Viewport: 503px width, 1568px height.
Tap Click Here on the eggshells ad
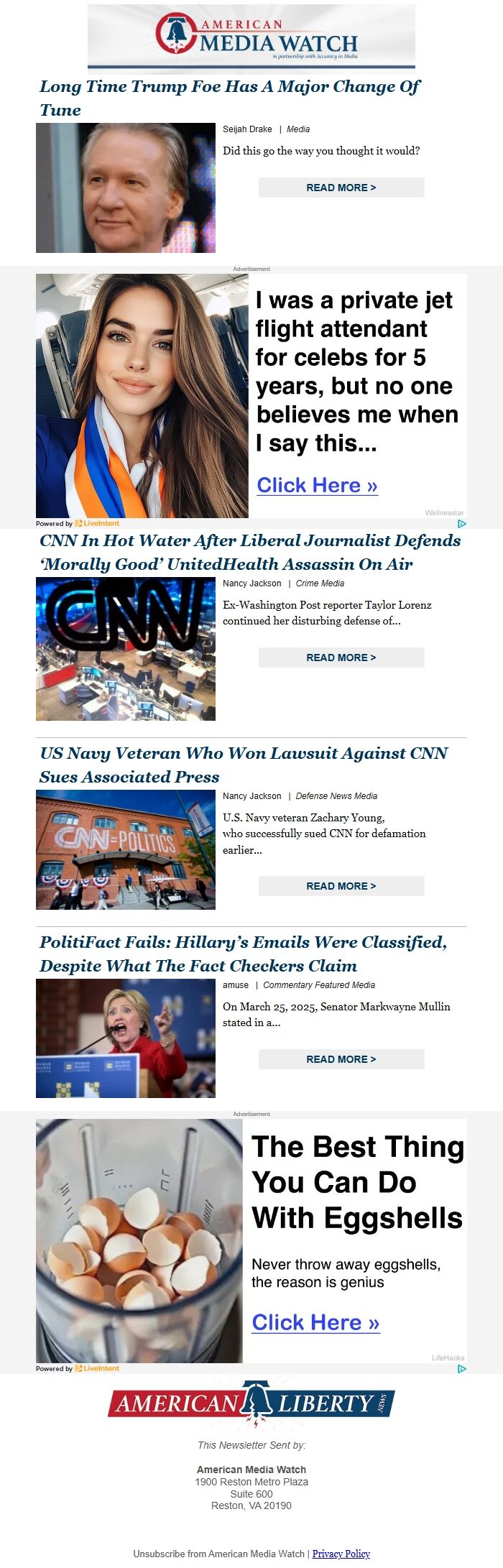315,1322
